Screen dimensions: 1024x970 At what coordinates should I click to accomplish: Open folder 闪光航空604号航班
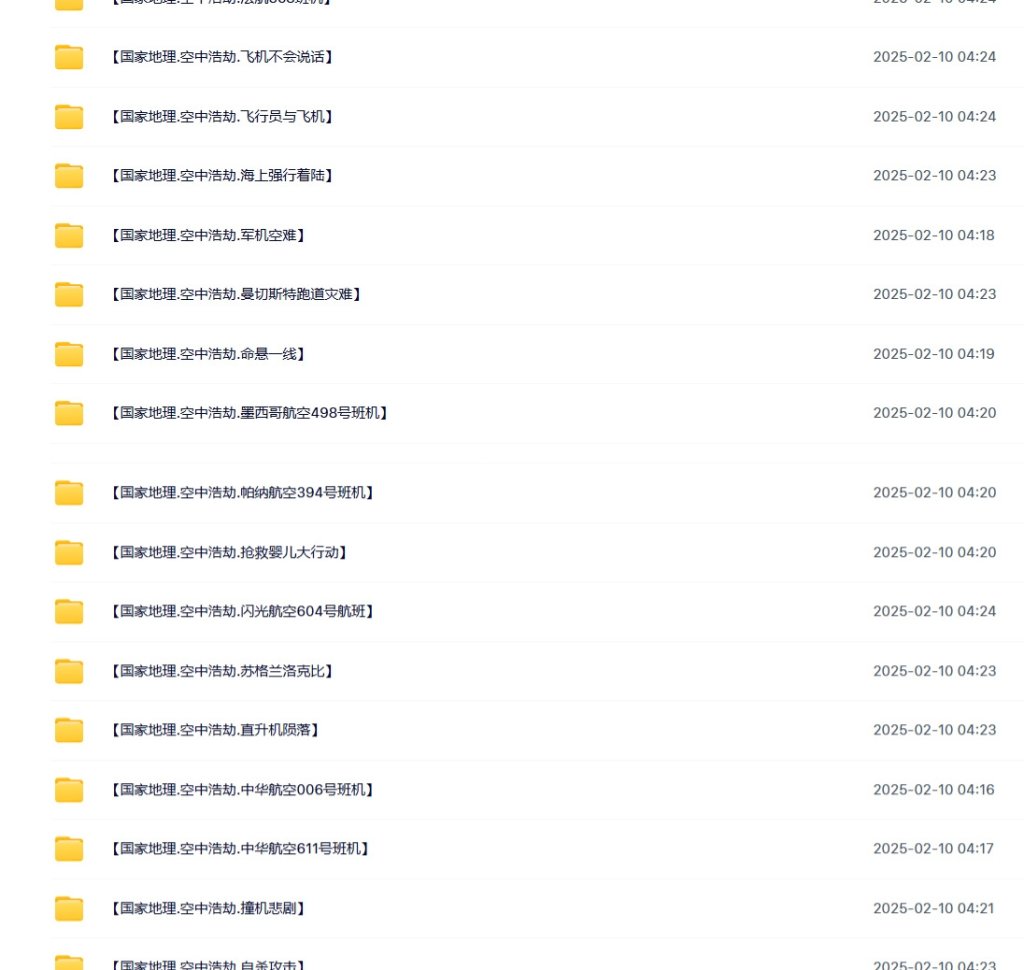[241, 611]
